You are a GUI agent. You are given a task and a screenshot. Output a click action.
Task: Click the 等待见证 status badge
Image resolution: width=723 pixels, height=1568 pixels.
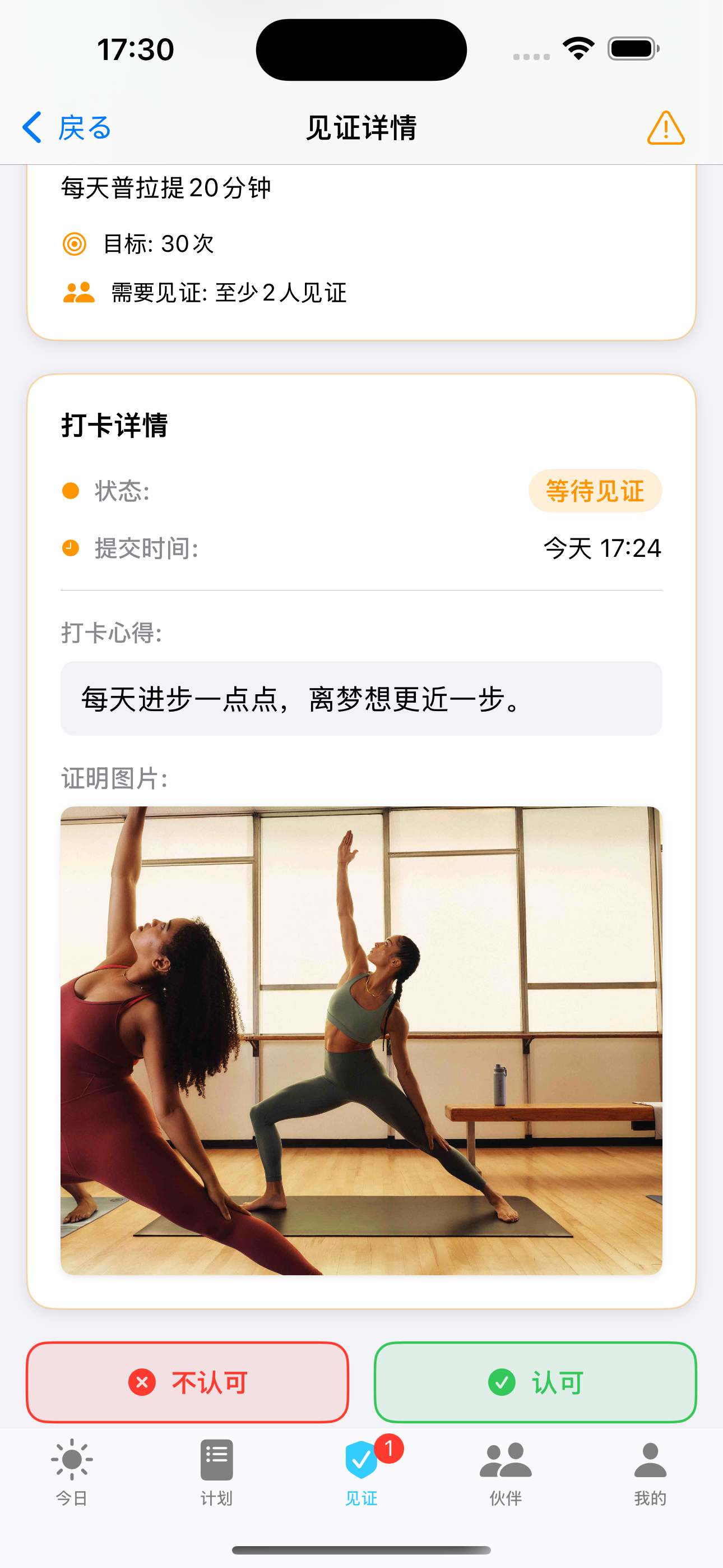pyautogui.click(x=595, y=491)
